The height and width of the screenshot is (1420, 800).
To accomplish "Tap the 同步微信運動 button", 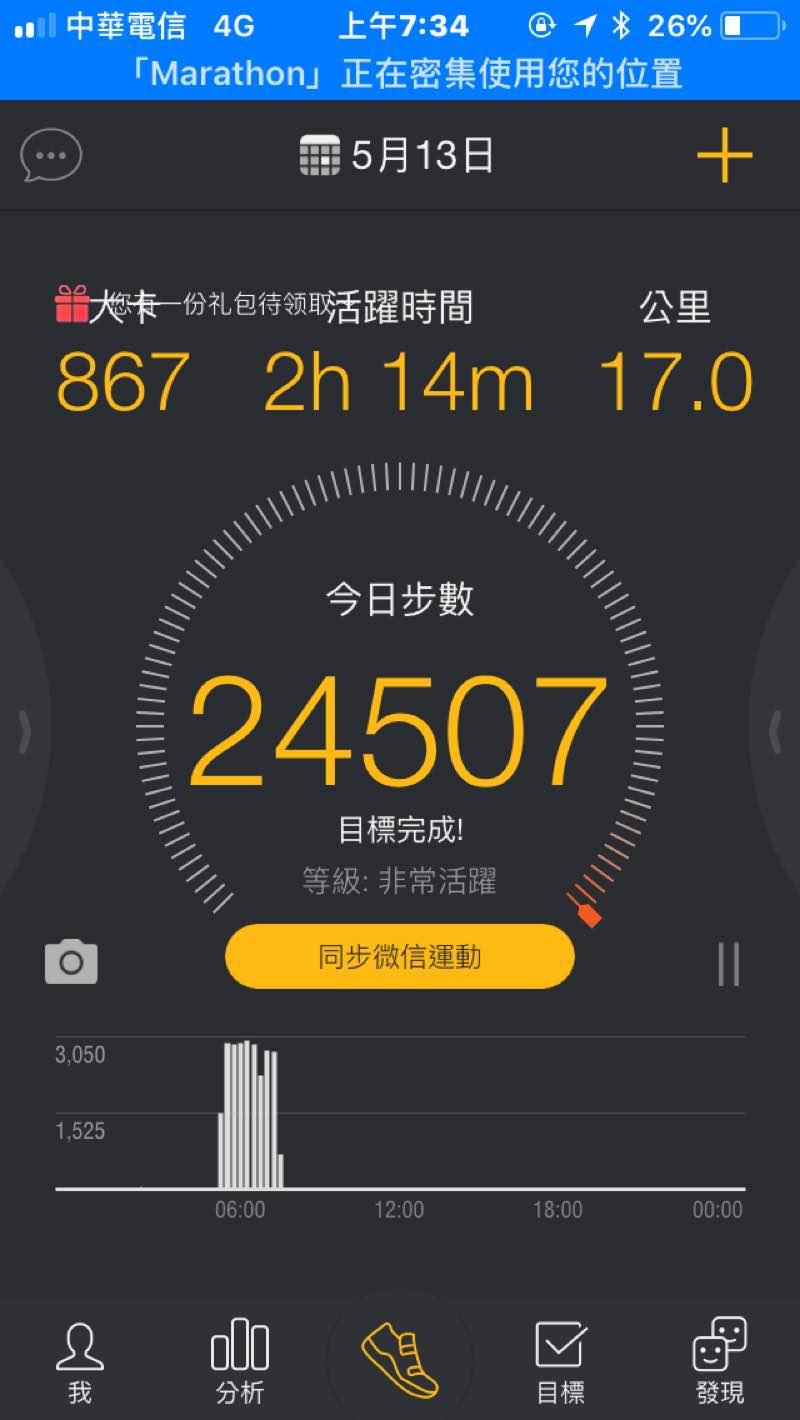I will [400, 957].
